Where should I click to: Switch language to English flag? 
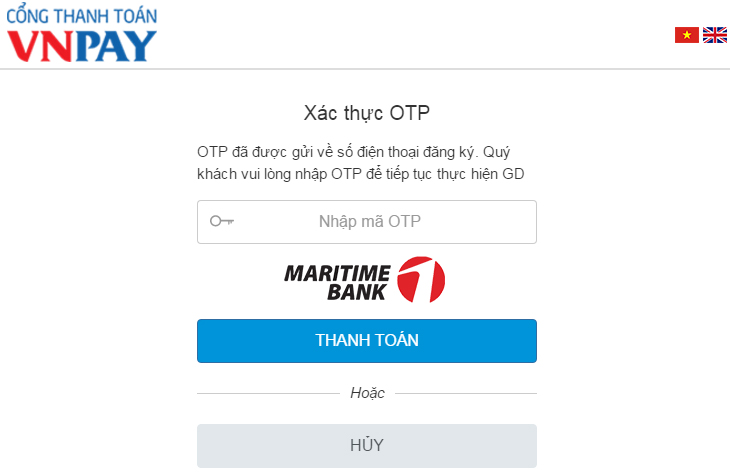click(715, 35)
